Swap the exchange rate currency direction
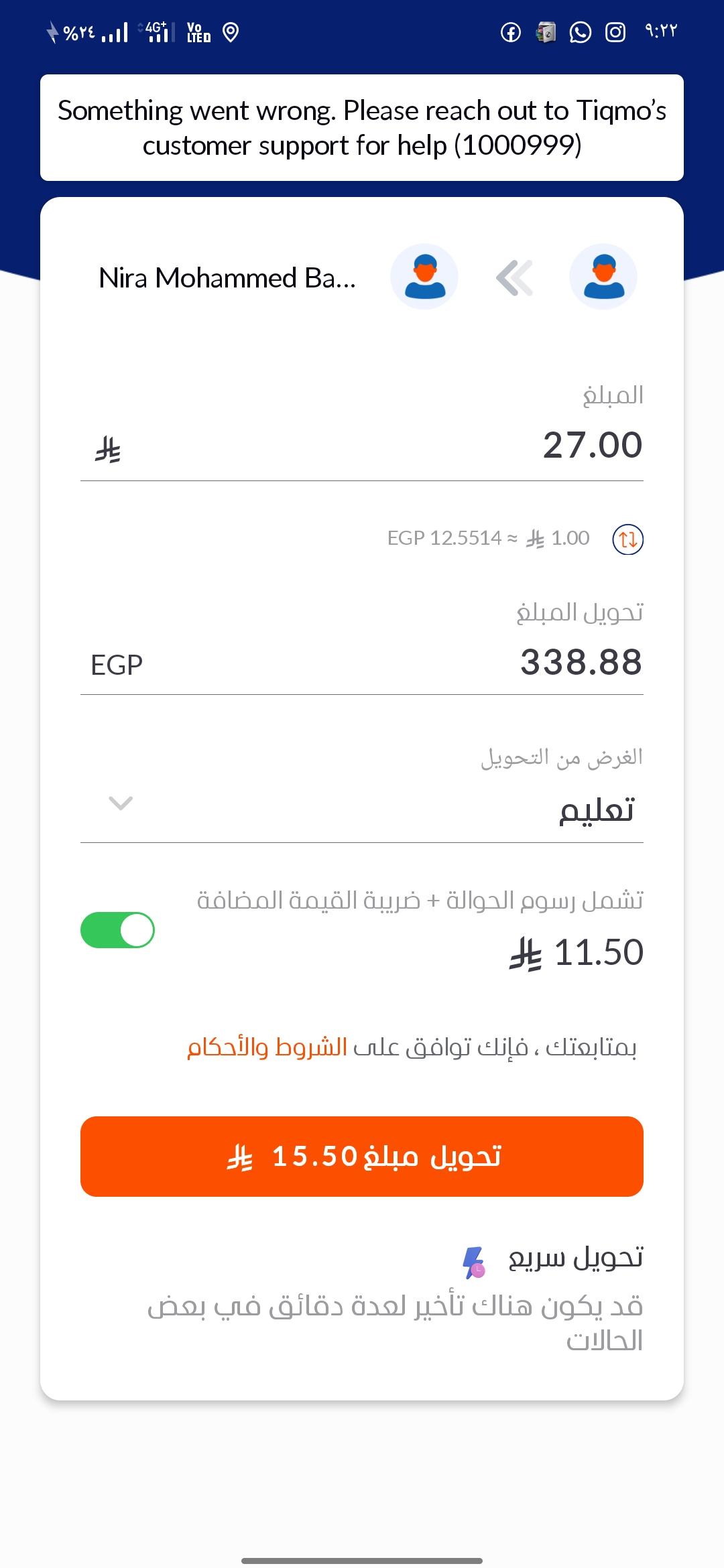The image size is (724, 1568). point(628,539)
